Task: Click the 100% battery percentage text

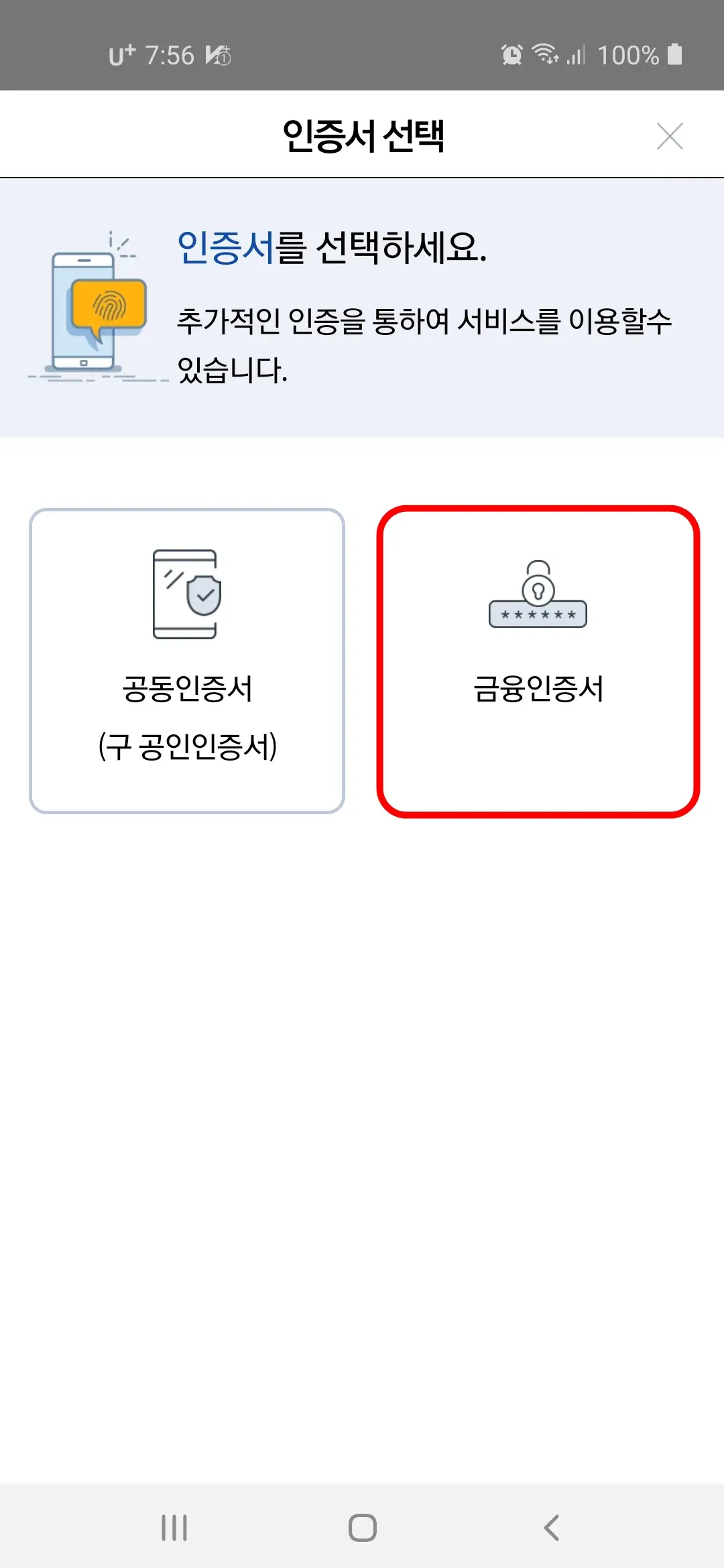Action: (629, 55)
